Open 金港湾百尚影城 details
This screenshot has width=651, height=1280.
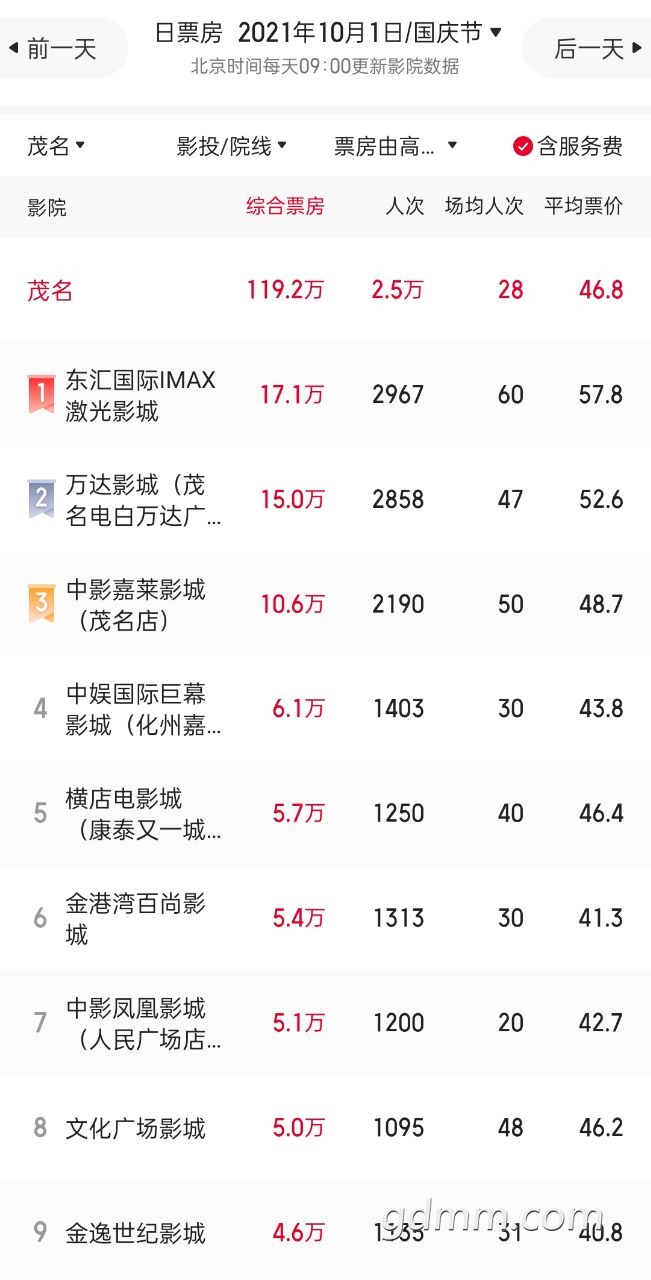point(325,918)
